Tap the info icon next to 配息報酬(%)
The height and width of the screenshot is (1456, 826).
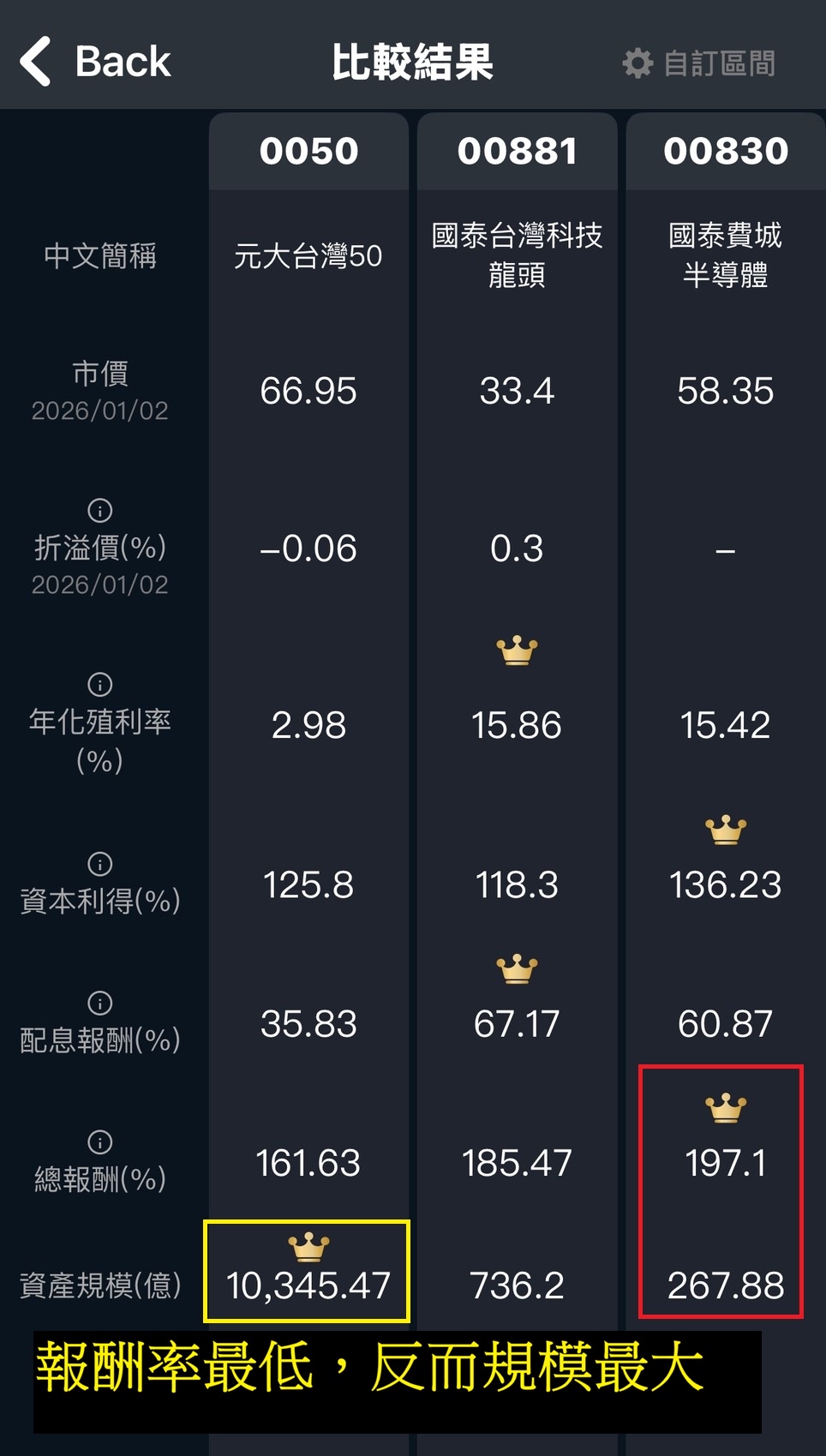coord(100,1003)
